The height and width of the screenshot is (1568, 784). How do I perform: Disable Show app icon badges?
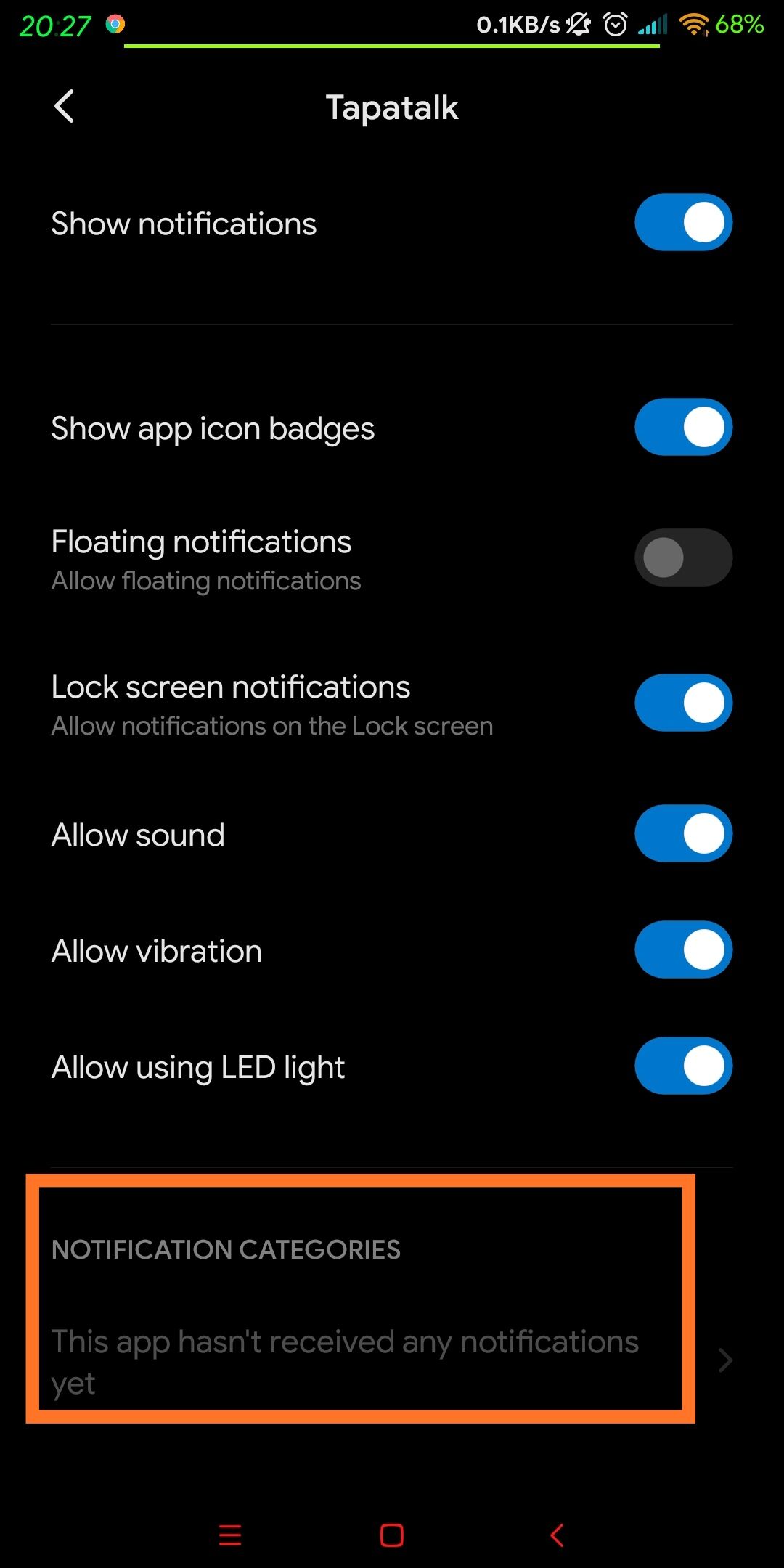click(x=683, y=427)
